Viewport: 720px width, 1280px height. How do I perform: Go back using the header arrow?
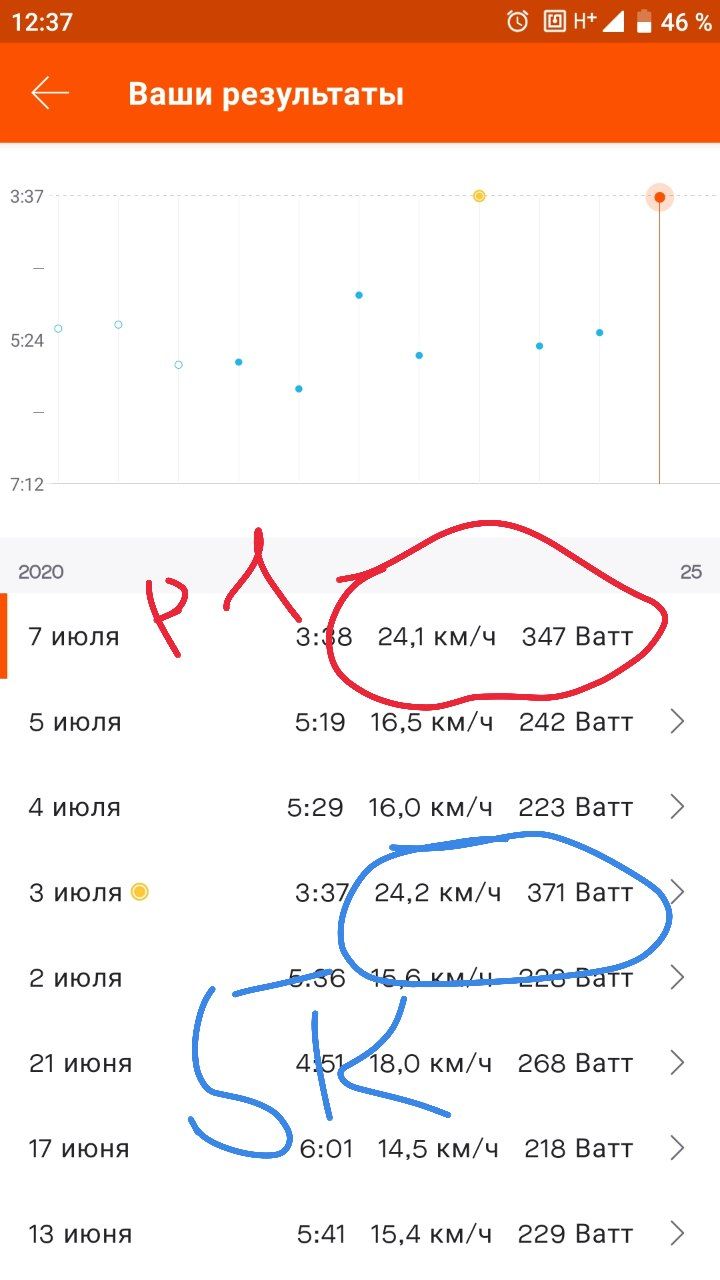tap(50, 94)
